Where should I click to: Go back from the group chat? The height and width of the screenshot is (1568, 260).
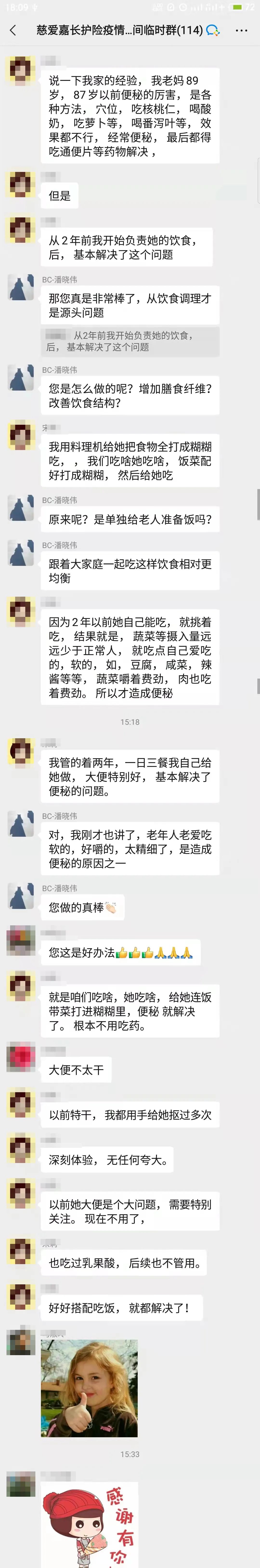click(x=13, y=30)
